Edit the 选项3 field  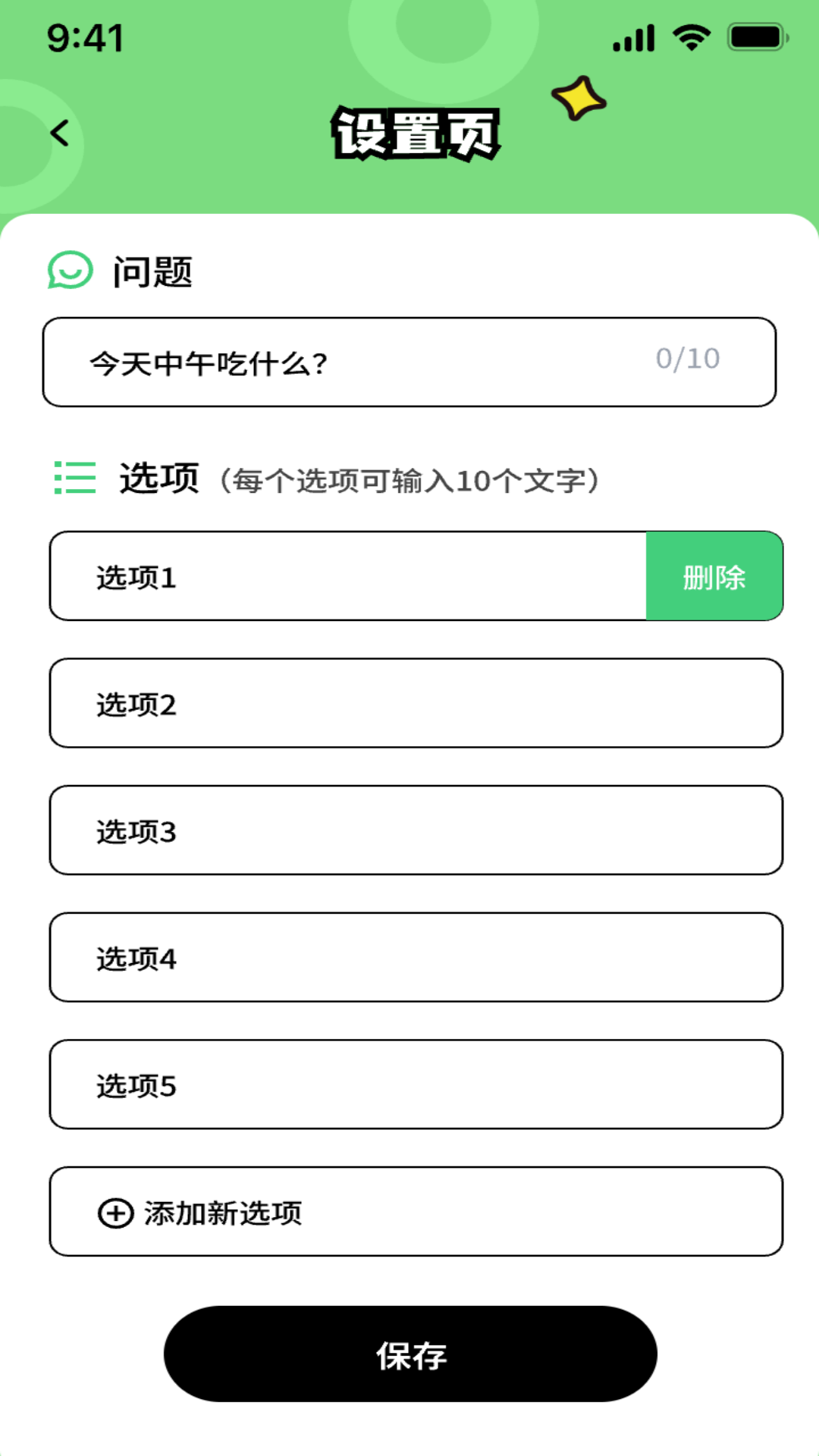point(416,830)
